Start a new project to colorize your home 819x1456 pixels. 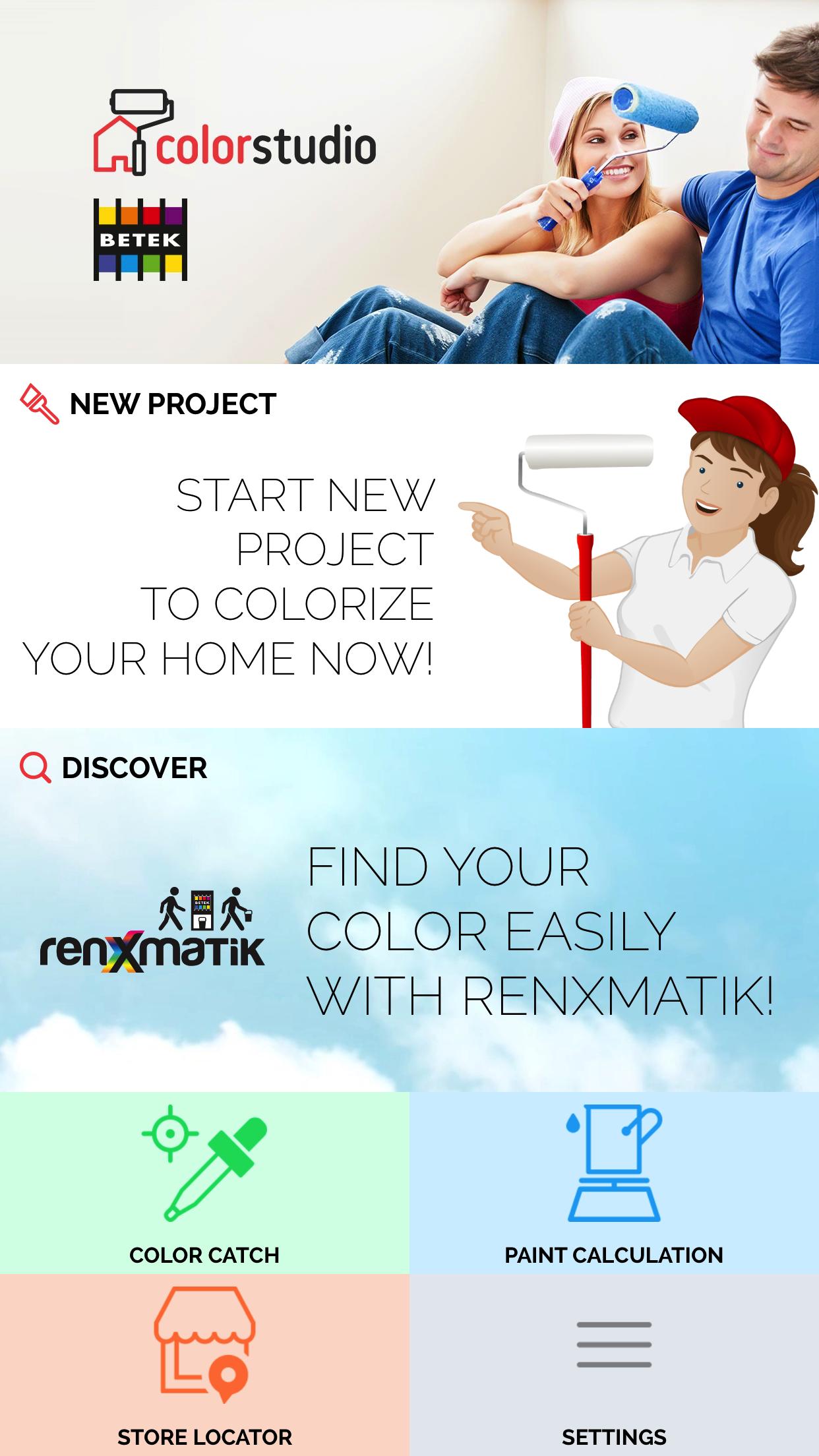[x=409, y=546]
